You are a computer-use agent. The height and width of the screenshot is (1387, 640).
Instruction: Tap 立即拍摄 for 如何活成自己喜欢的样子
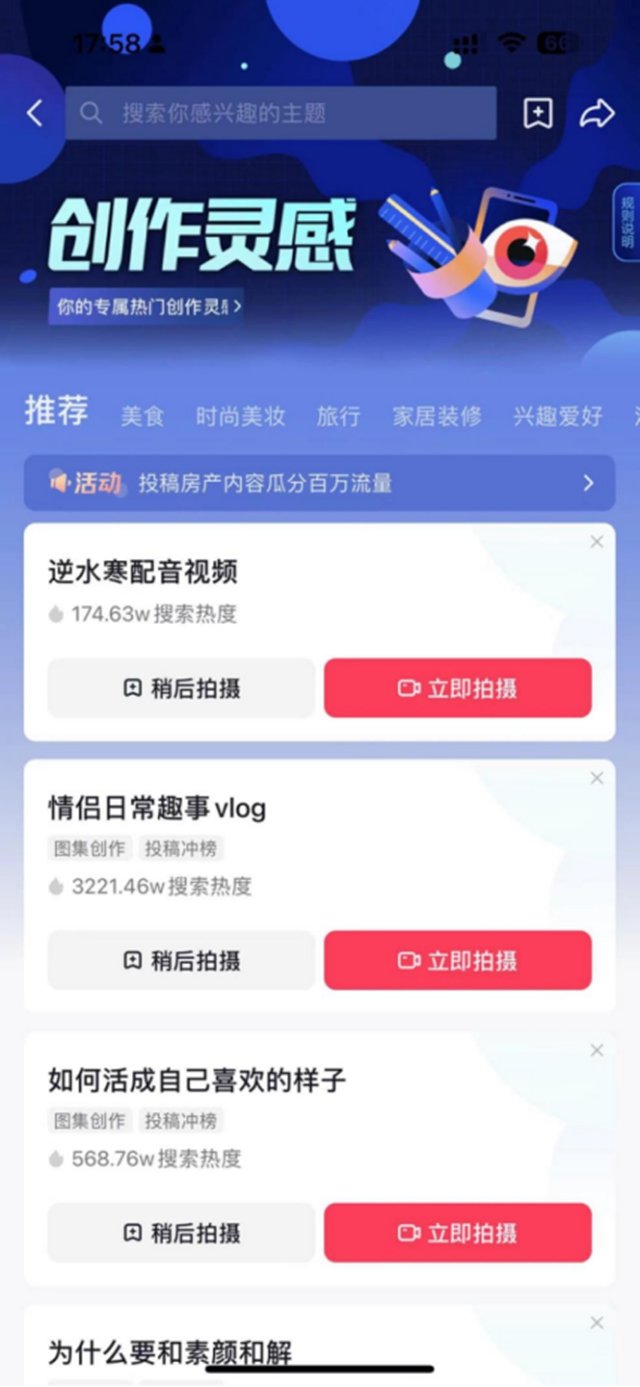pos(457,1232)
